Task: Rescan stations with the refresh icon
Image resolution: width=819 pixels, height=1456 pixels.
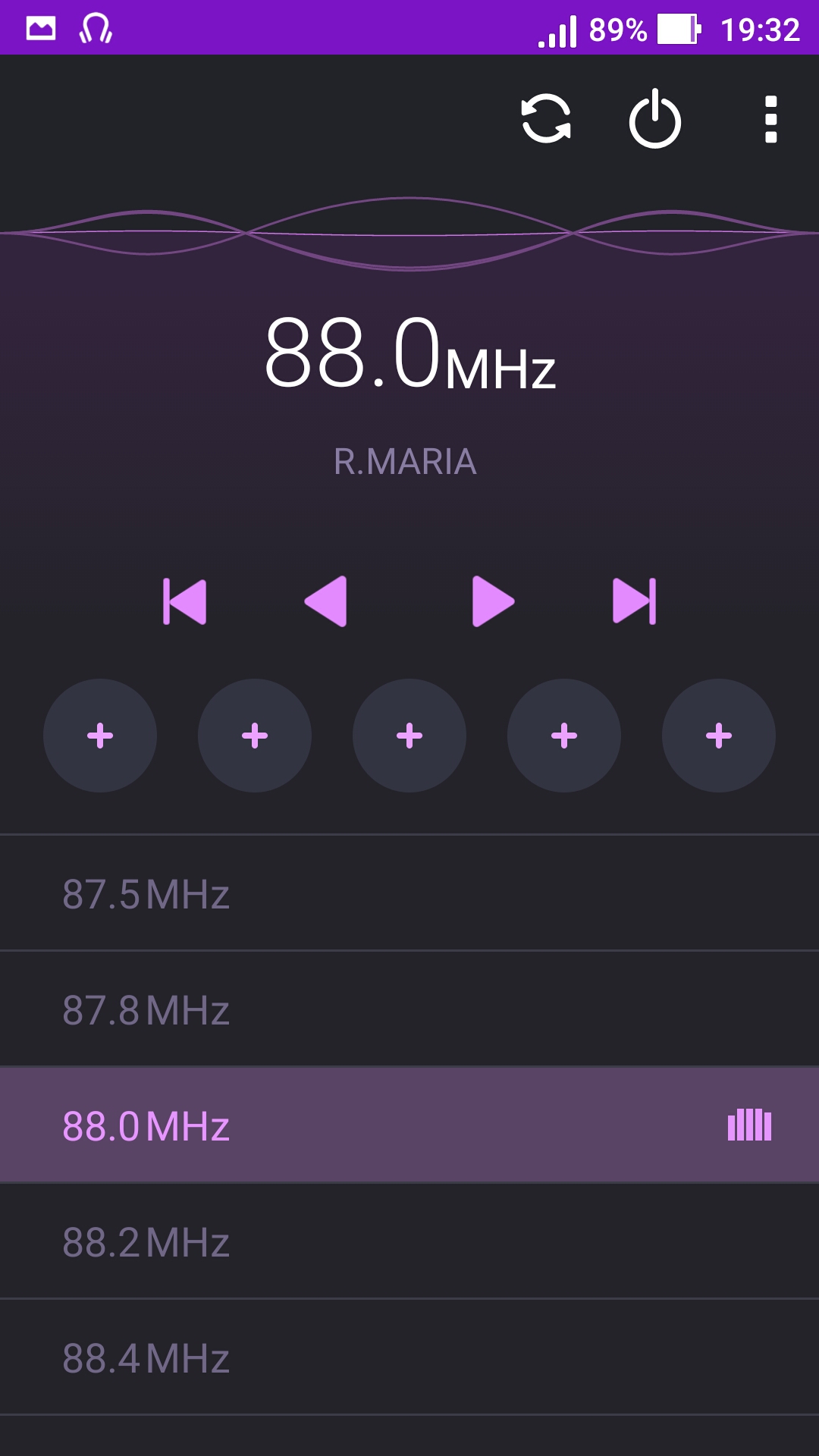Action: 546,119
